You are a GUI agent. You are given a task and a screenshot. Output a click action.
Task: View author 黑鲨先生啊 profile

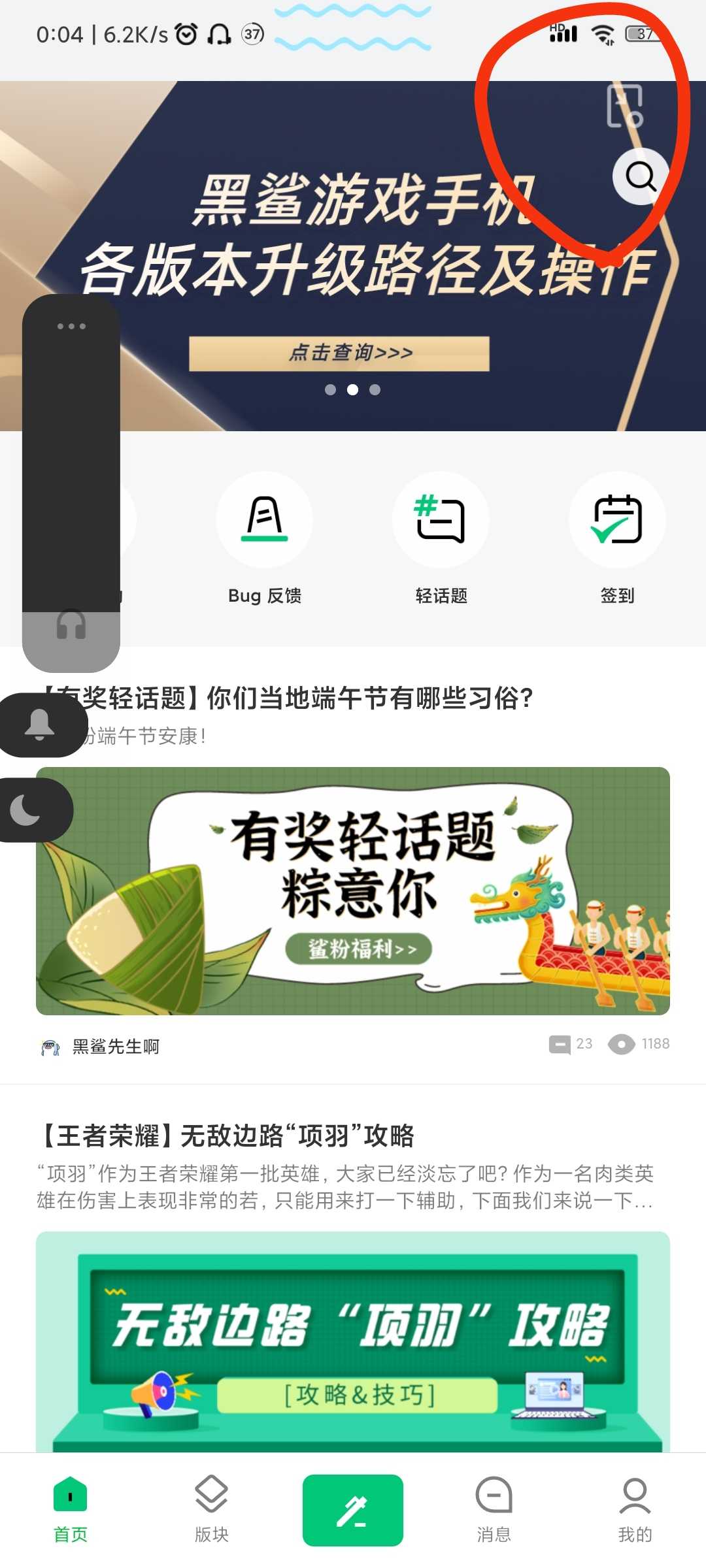pyautogui.click(x=116, y=1047)
